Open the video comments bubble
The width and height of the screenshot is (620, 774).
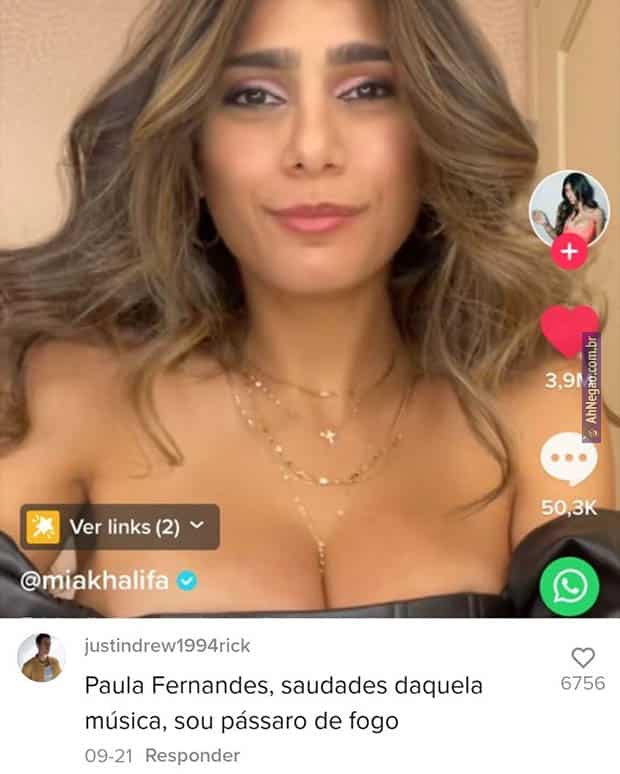(x=568, y=460)
